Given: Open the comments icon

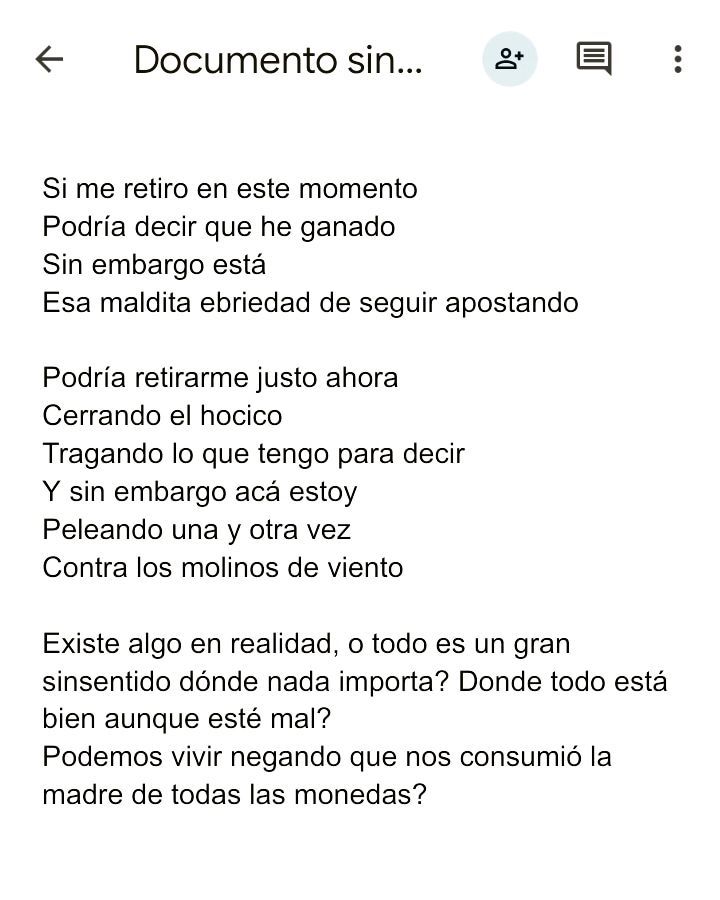Looking at the screenshot, I should click(594, 59).
